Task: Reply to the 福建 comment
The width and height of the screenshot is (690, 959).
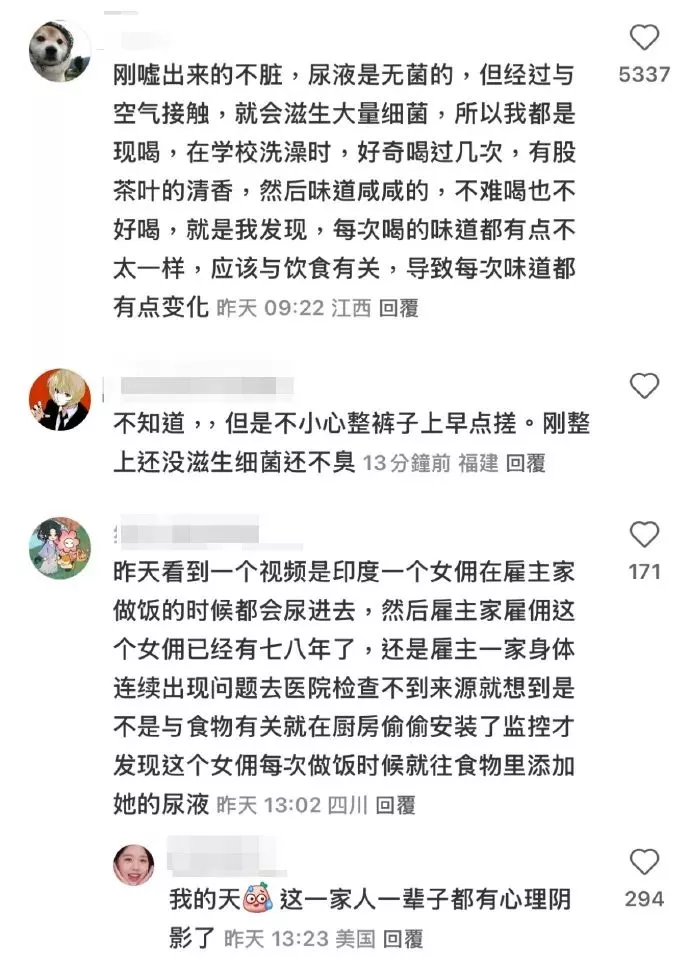Action: [x=526, y=463]
